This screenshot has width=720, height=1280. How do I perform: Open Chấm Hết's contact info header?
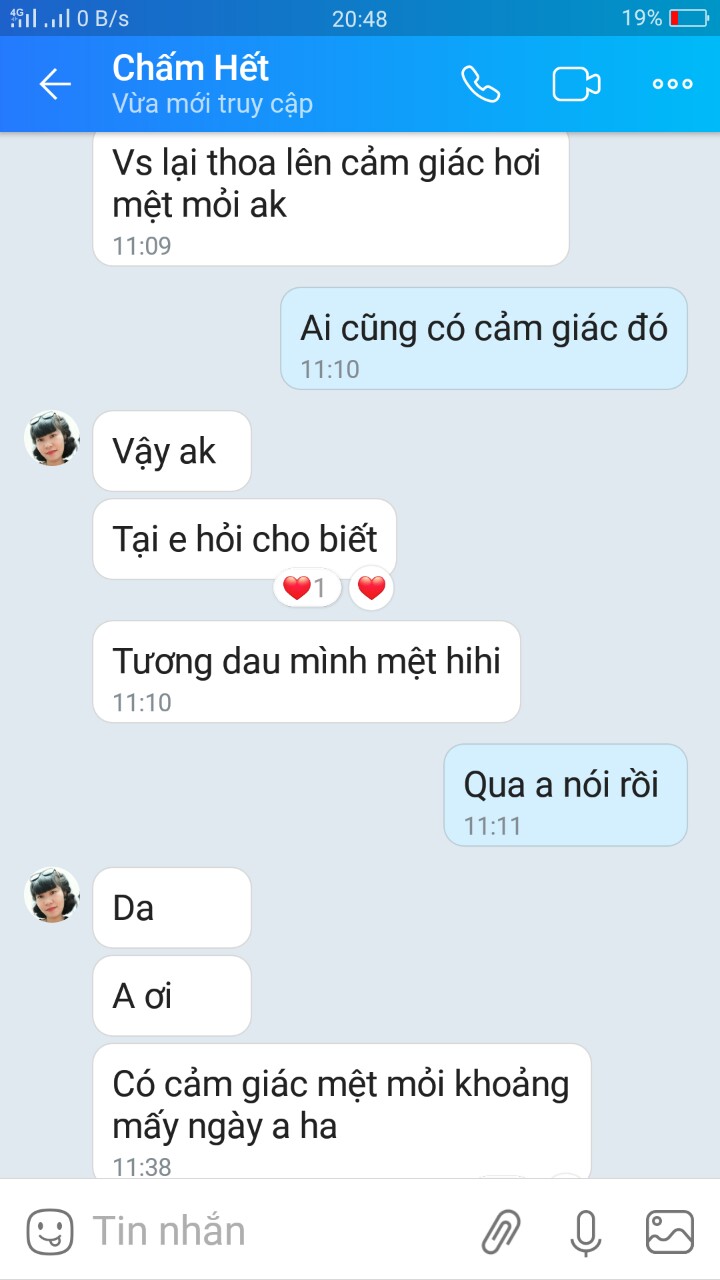click(x=212, y=84)
